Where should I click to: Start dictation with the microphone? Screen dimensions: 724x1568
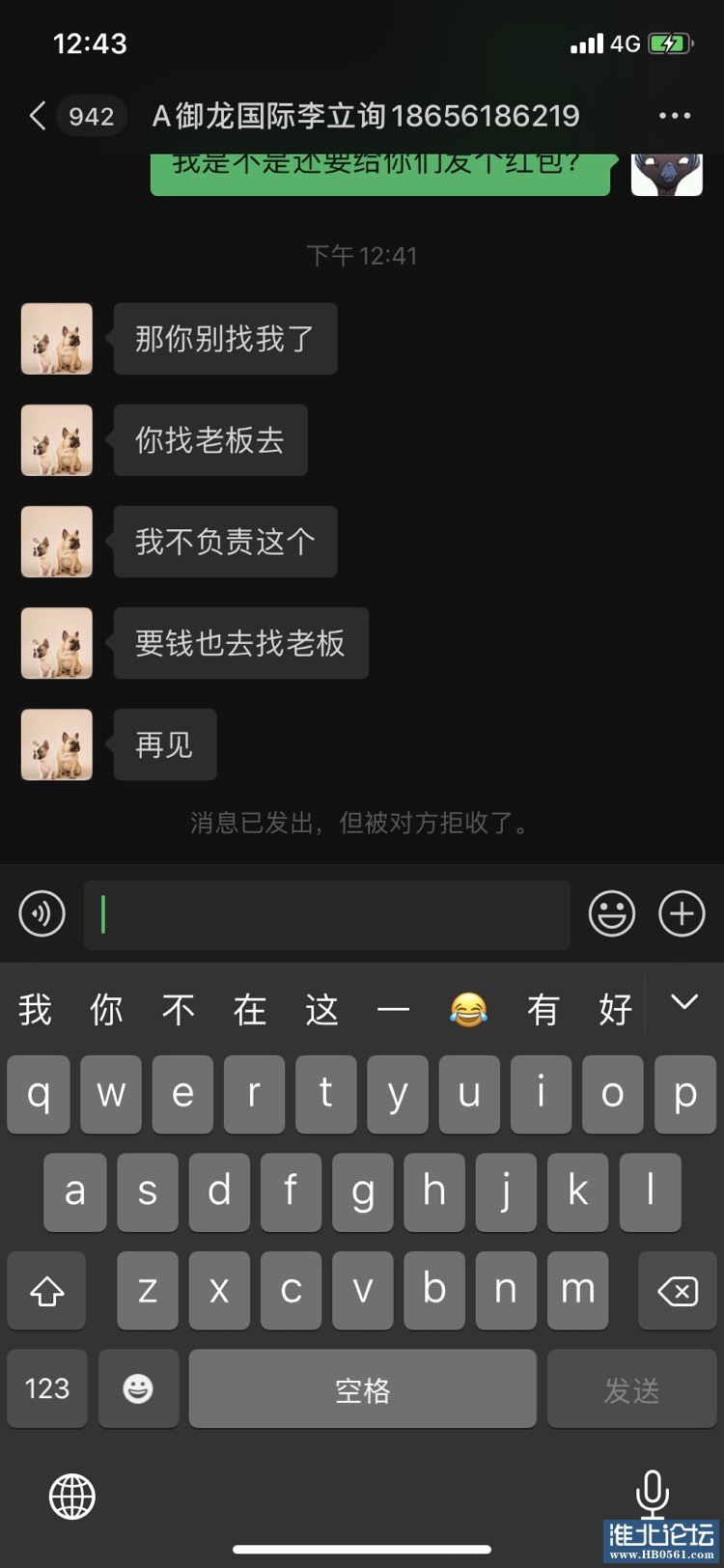[x=653, y=1494]
